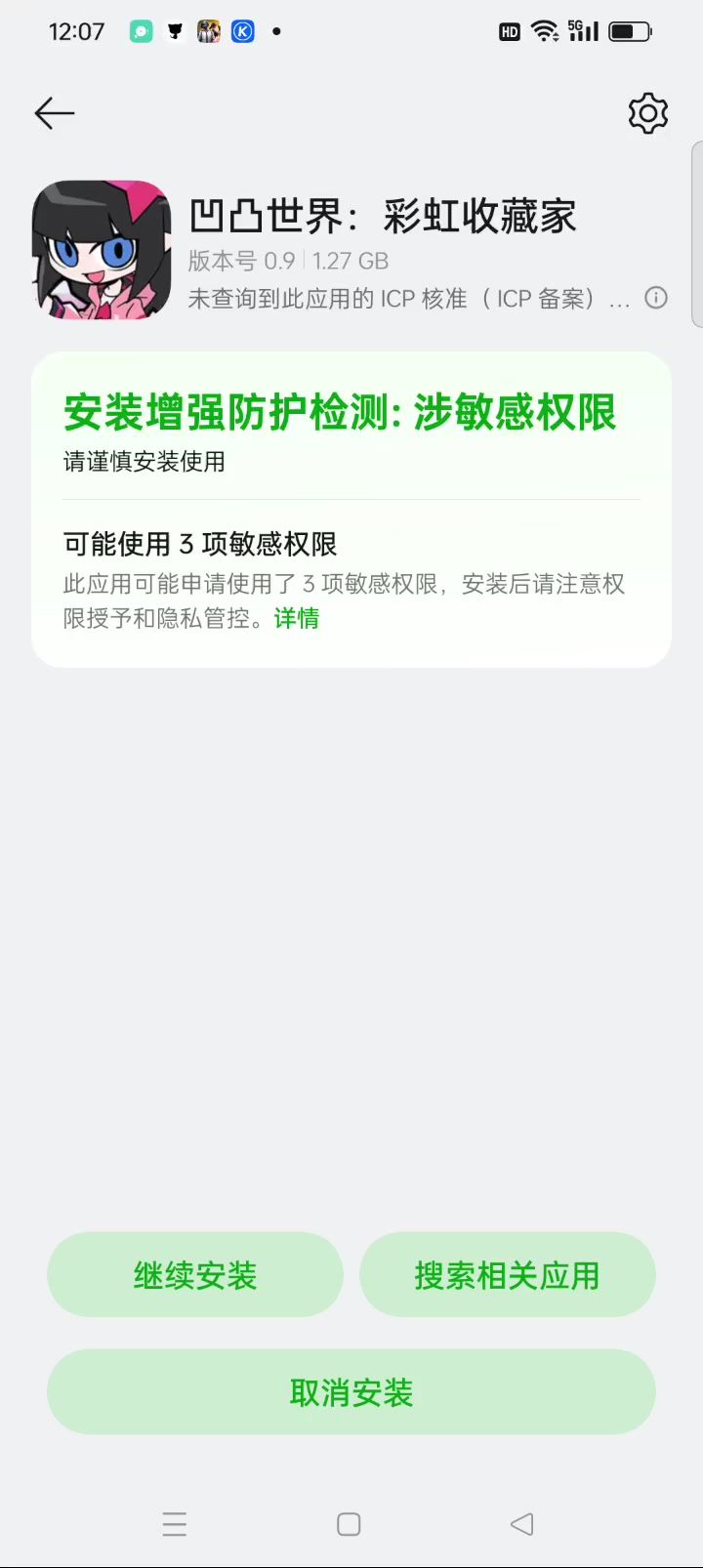Go back using the top-left arrow
This screenshot has height=1568, width=703.
pos(55,114)
